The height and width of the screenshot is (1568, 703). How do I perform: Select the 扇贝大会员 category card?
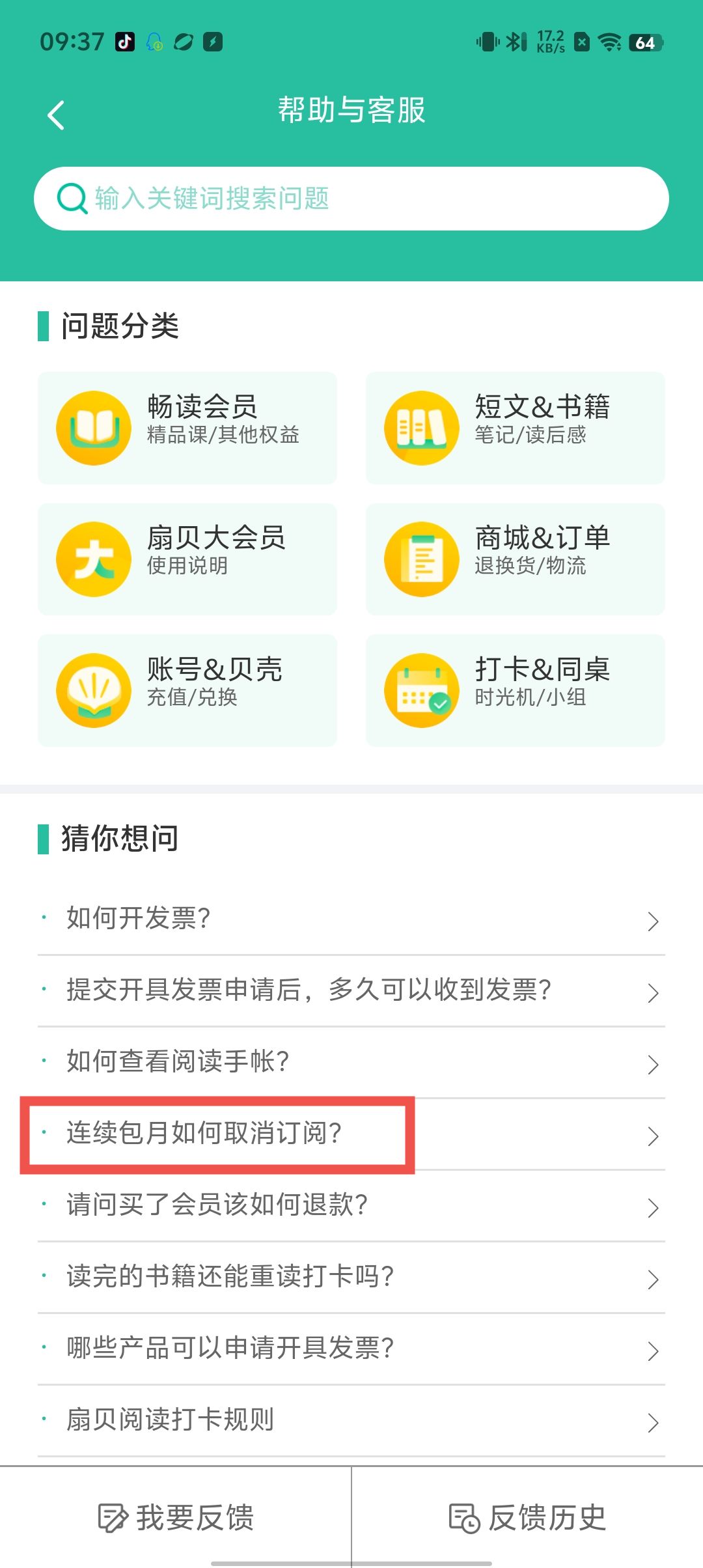[x=187, y=559]
